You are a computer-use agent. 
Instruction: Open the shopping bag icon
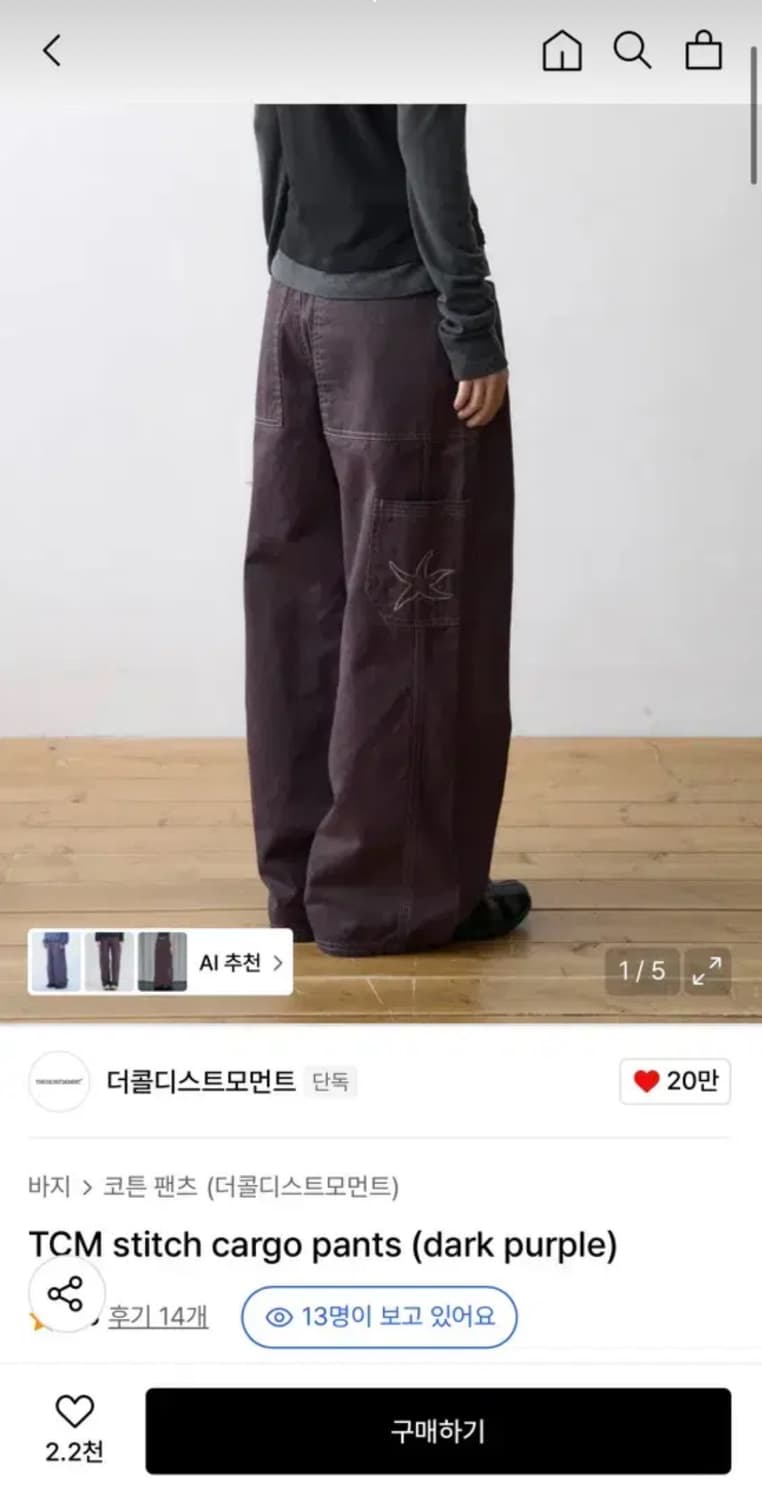tap(702, 52)
